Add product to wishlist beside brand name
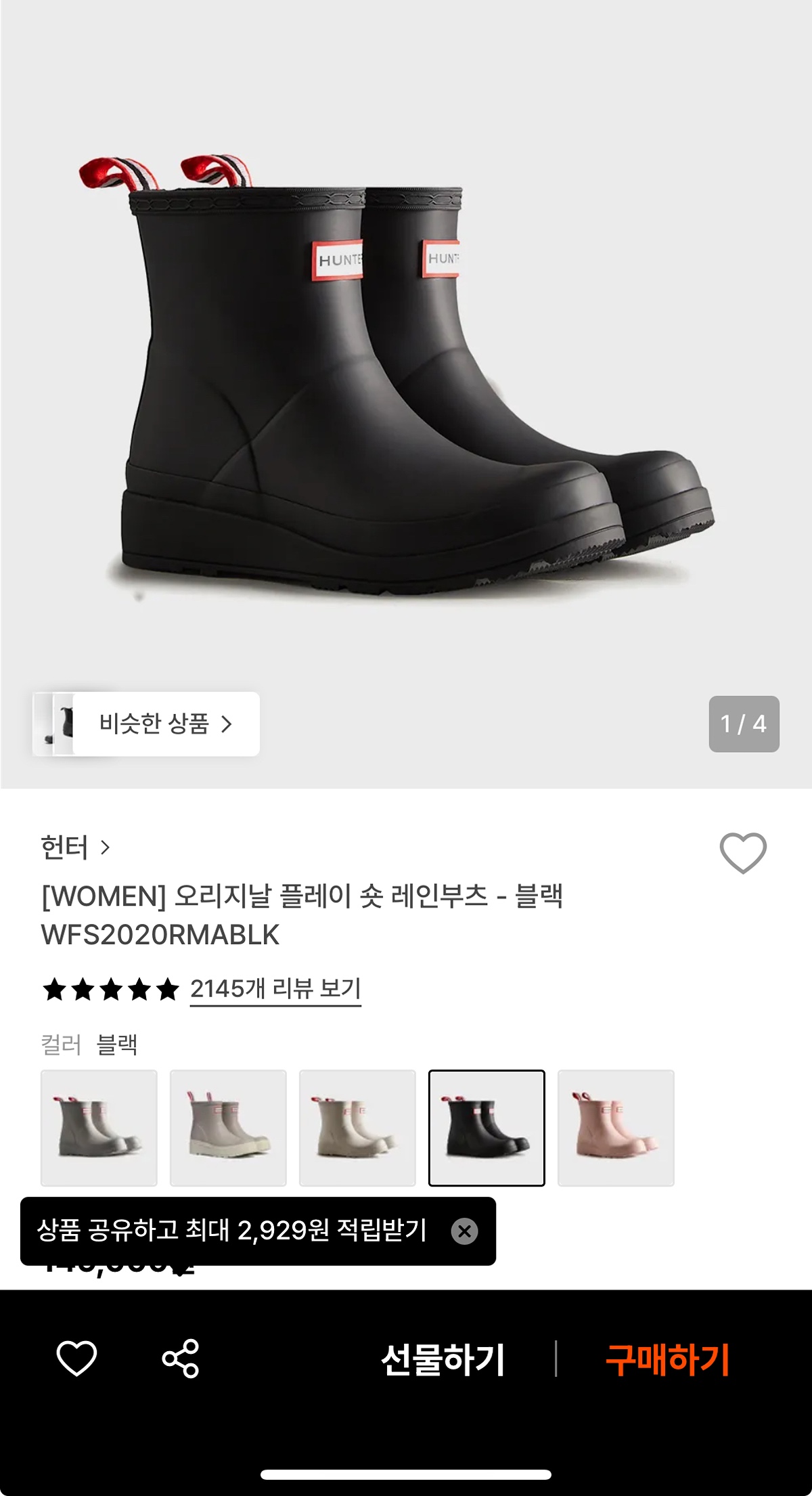The width and height of the screenshot is (812, 1496). click(x=742, y=852)
